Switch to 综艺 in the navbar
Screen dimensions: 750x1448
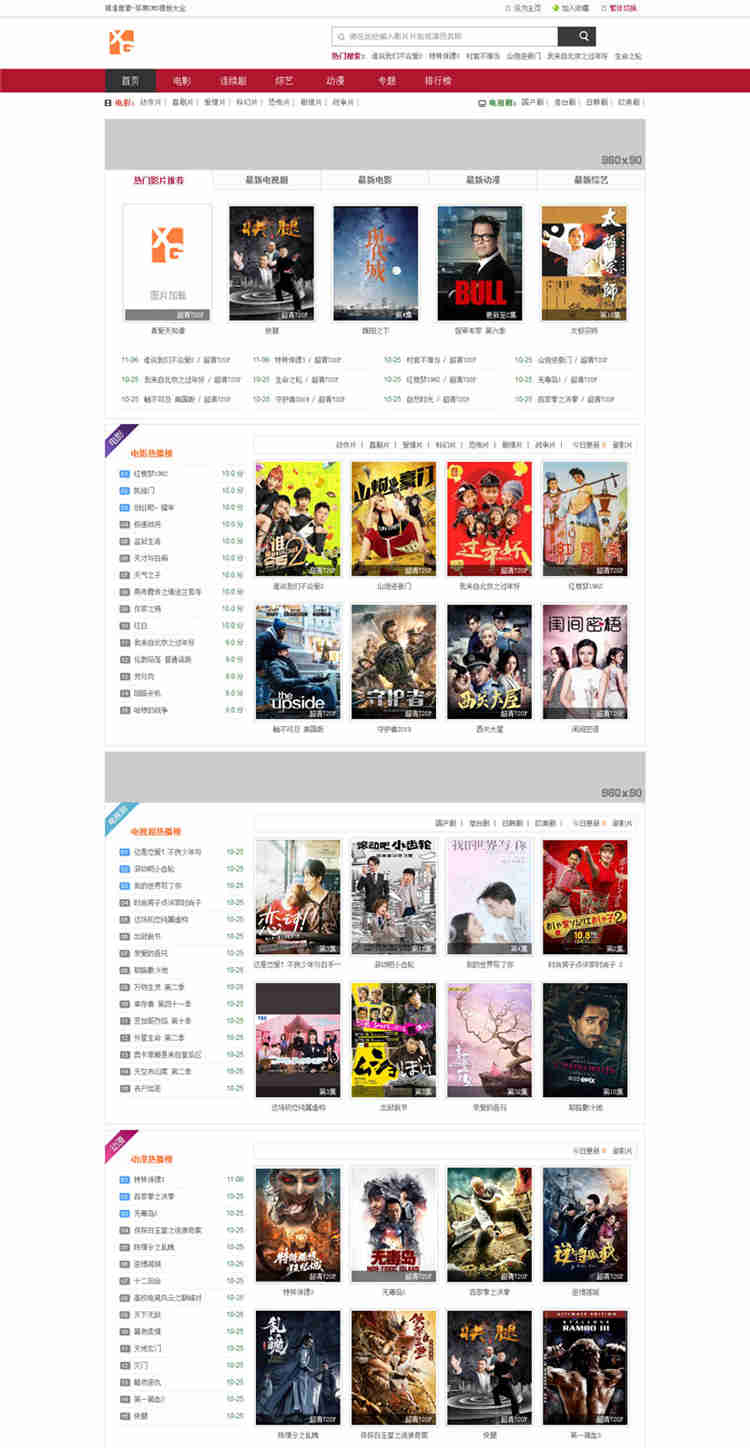pos(284,81)
